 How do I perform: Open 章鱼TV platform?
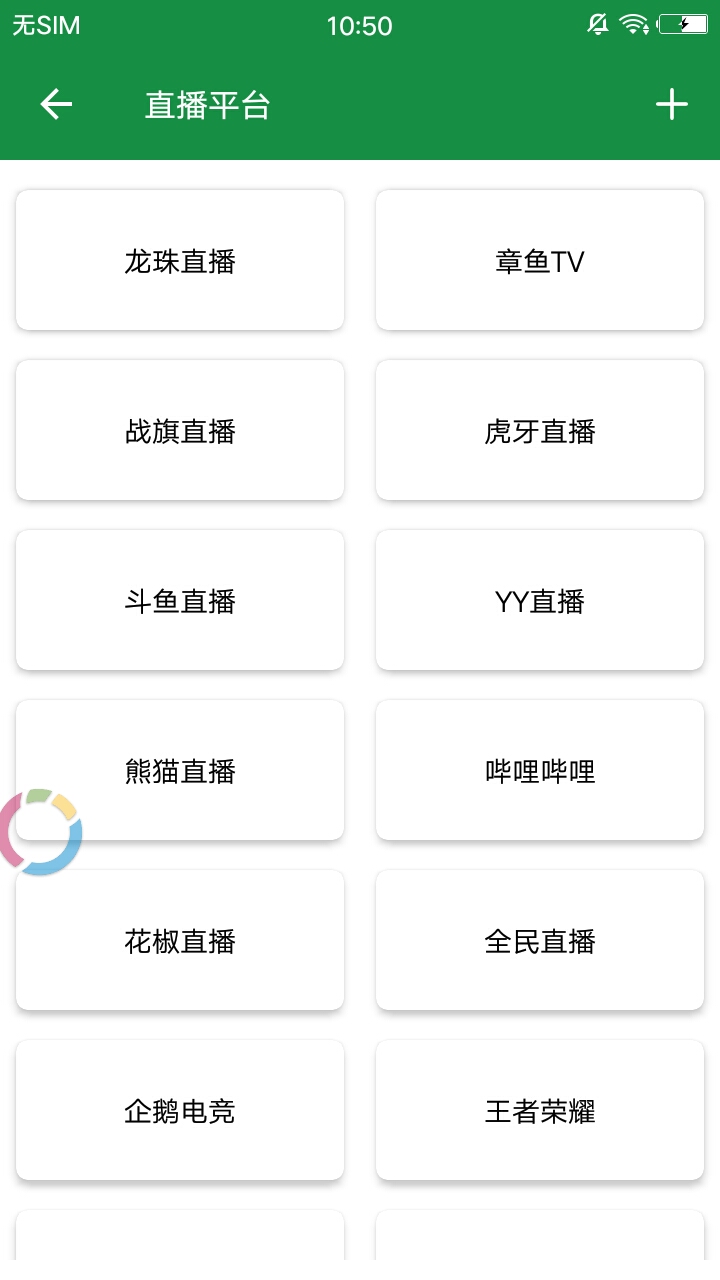pyautogui.click(x=539, y=260)
